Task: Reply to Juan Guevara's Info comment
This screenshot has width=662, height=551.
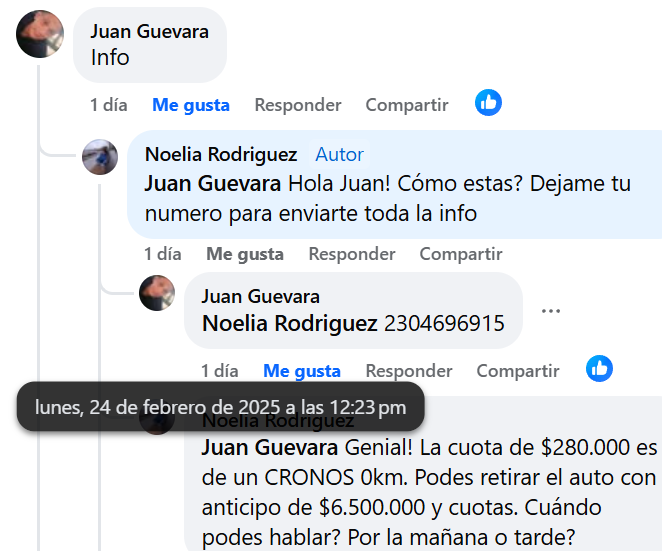Action: [x=297, y=105]
